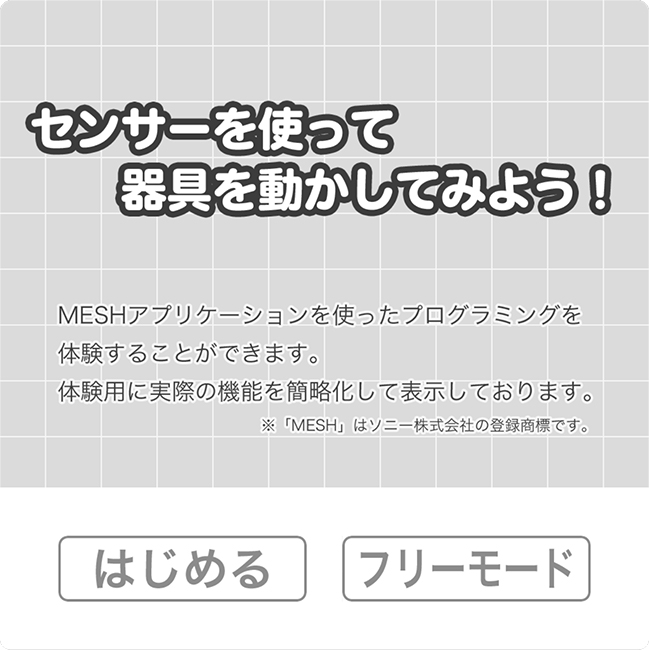The image size is (650, 650).
Task: Tap the はじめる button
Action: [182, 569]
